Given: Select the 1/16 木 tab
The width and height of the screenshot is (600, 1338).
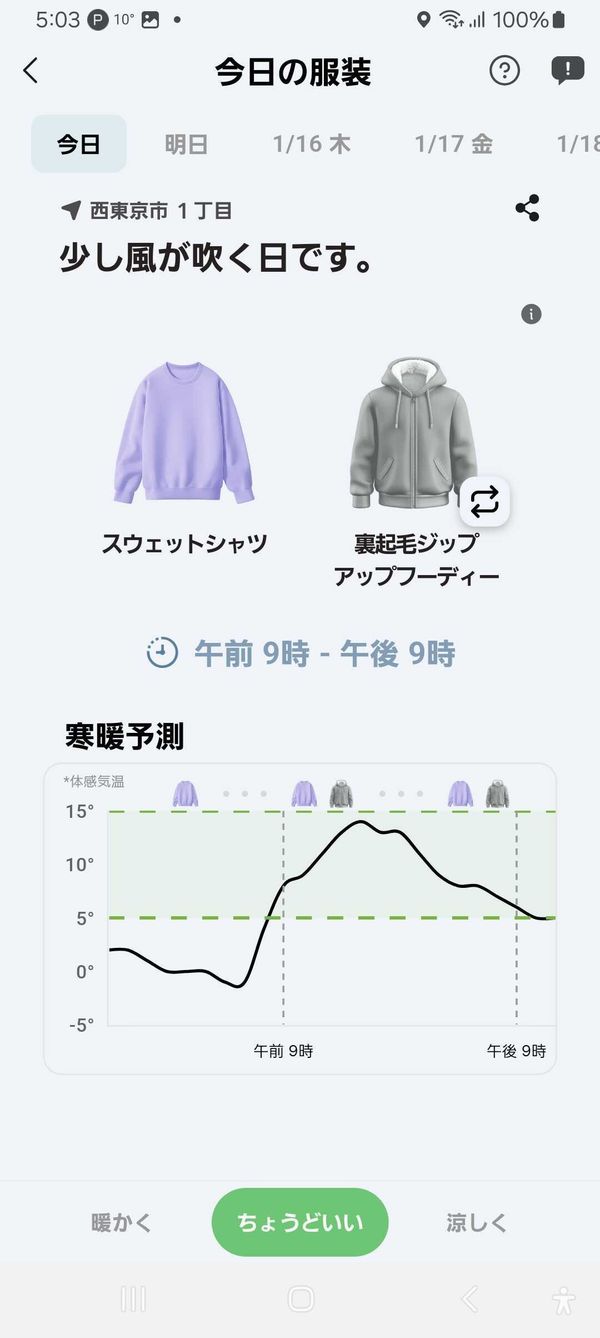Looking at the screenshot, I should (312, 144).
